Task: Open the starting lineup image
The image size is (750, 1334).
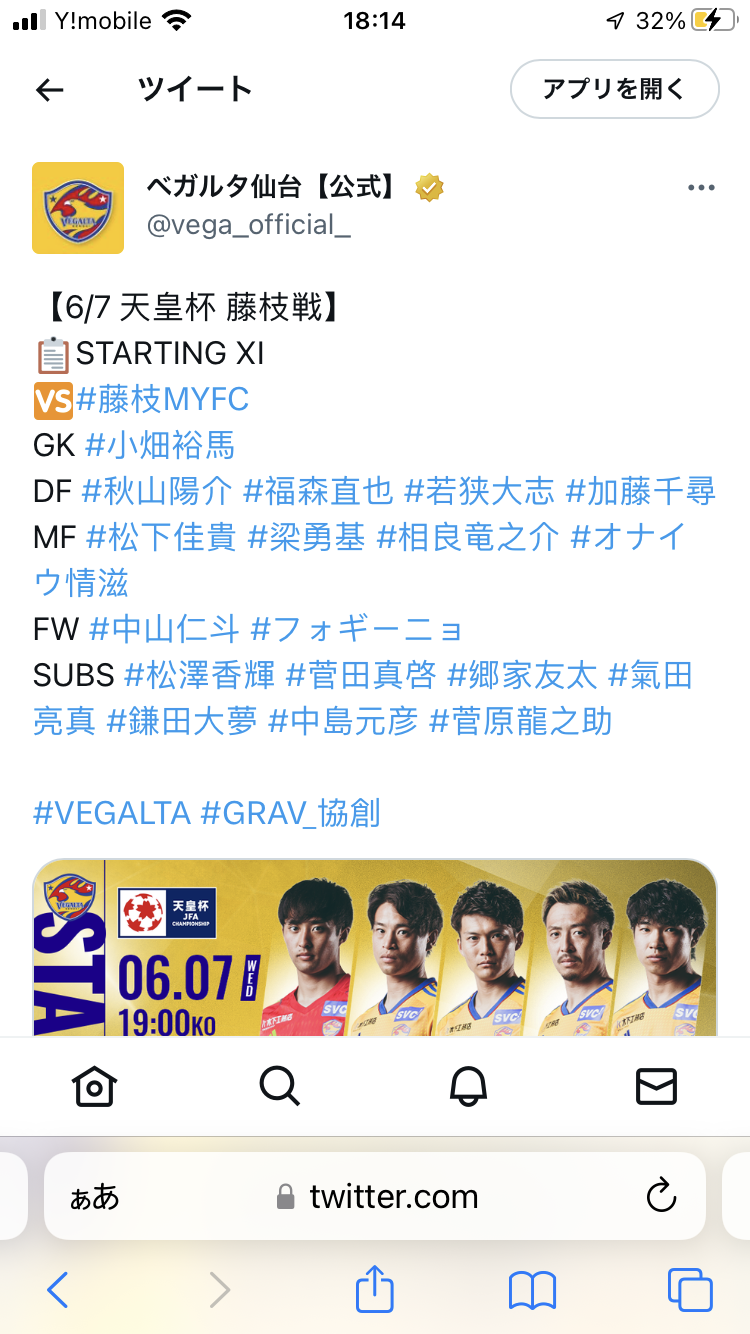Action: (375, 948)
